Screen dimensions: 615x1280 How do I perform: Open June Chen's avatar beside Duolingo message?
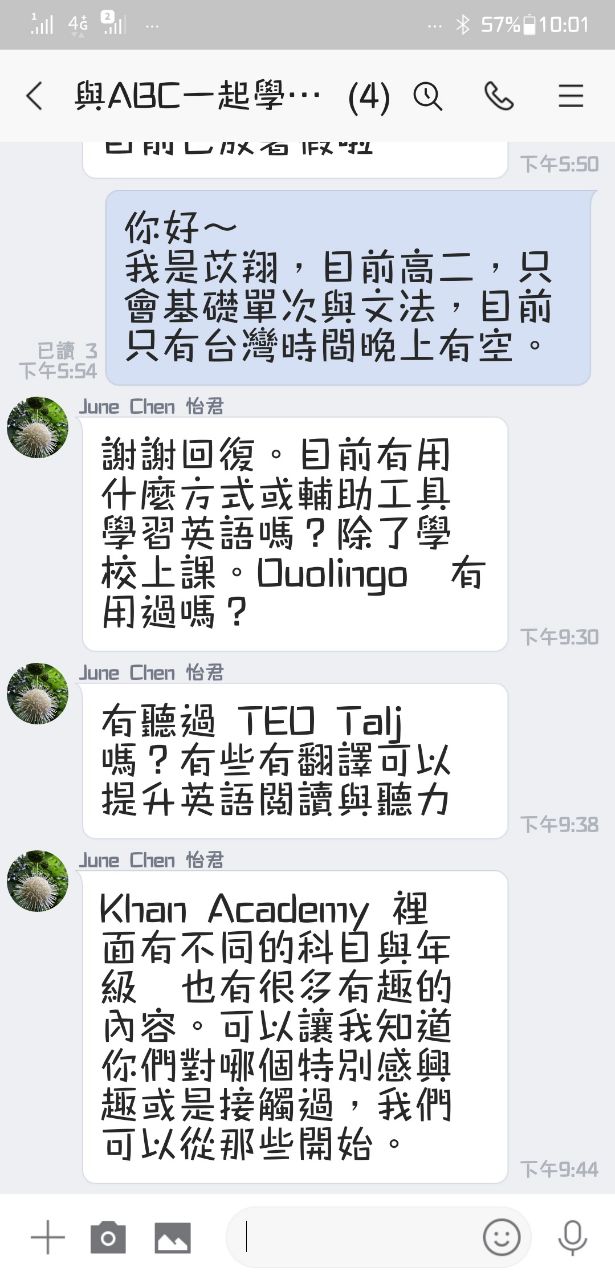[38, 426]
